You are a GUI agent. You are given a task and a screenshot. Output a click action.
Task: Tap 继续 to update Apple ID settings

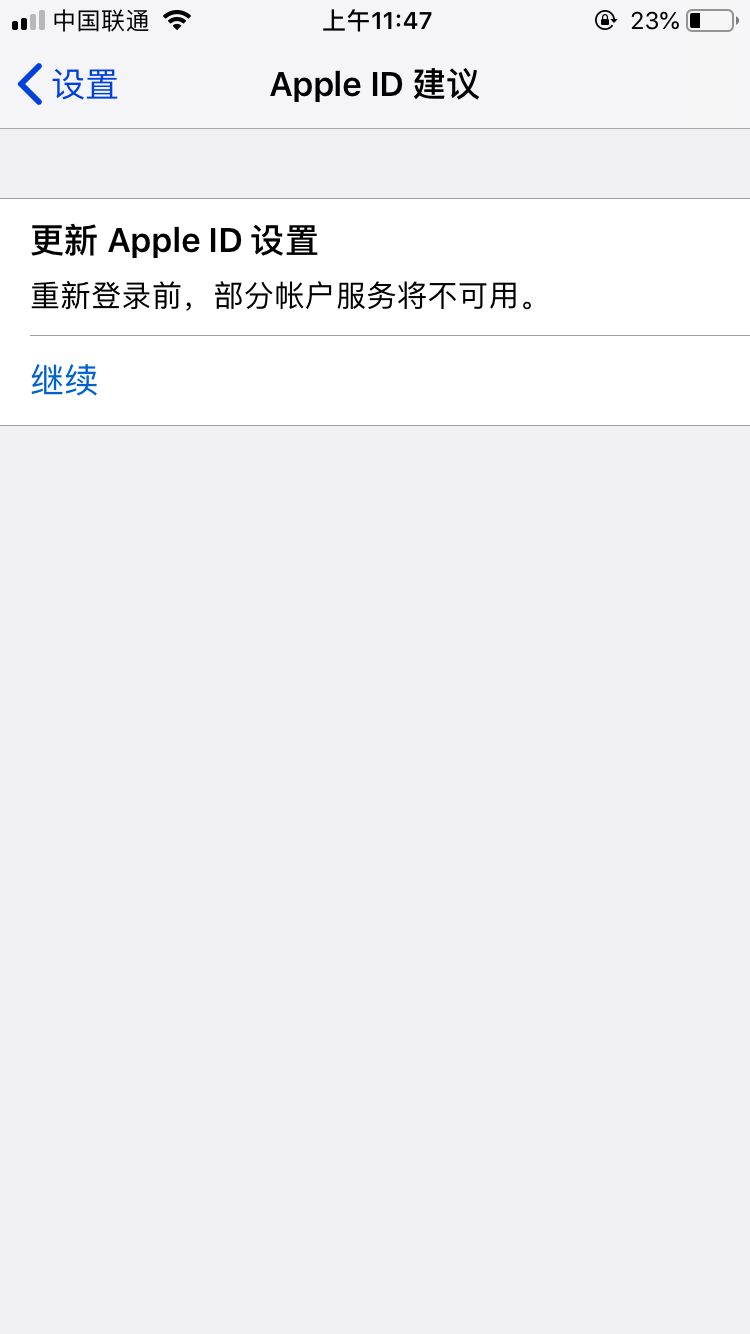(x=65, y=381)
